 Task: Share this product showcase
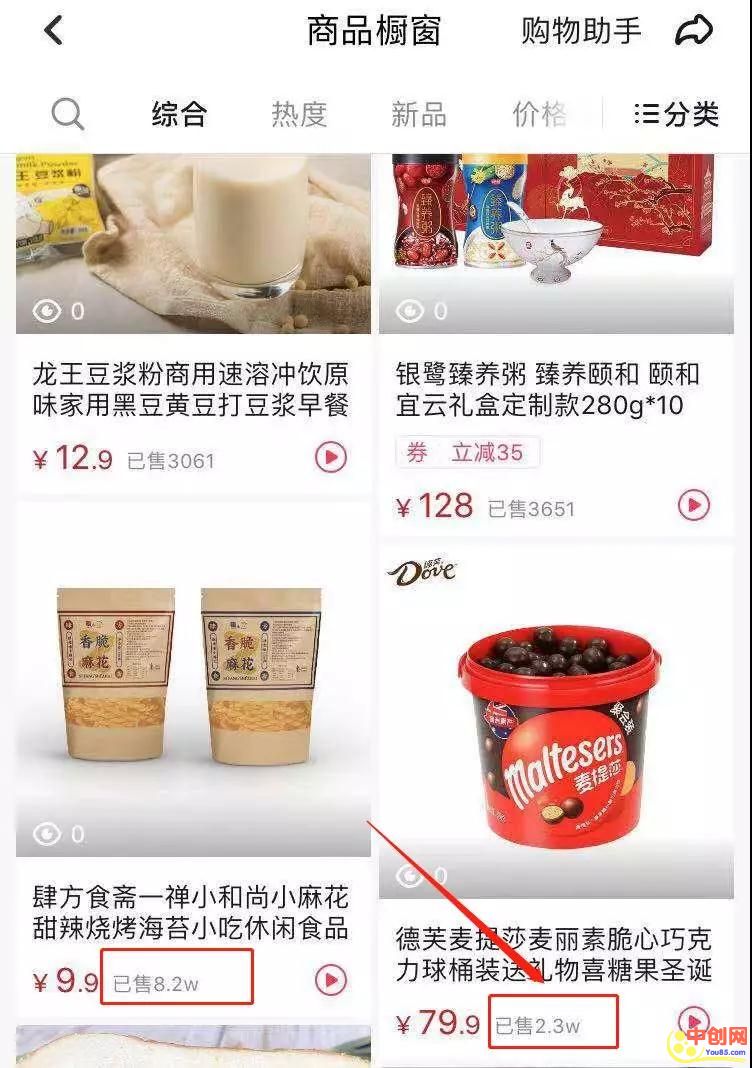coord(693,31)
